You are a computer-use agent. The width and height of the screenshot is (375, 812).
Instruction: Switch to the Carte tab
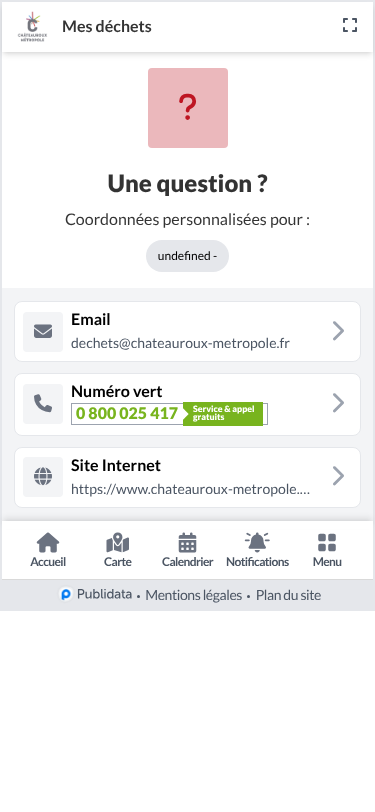coord(118,550)
